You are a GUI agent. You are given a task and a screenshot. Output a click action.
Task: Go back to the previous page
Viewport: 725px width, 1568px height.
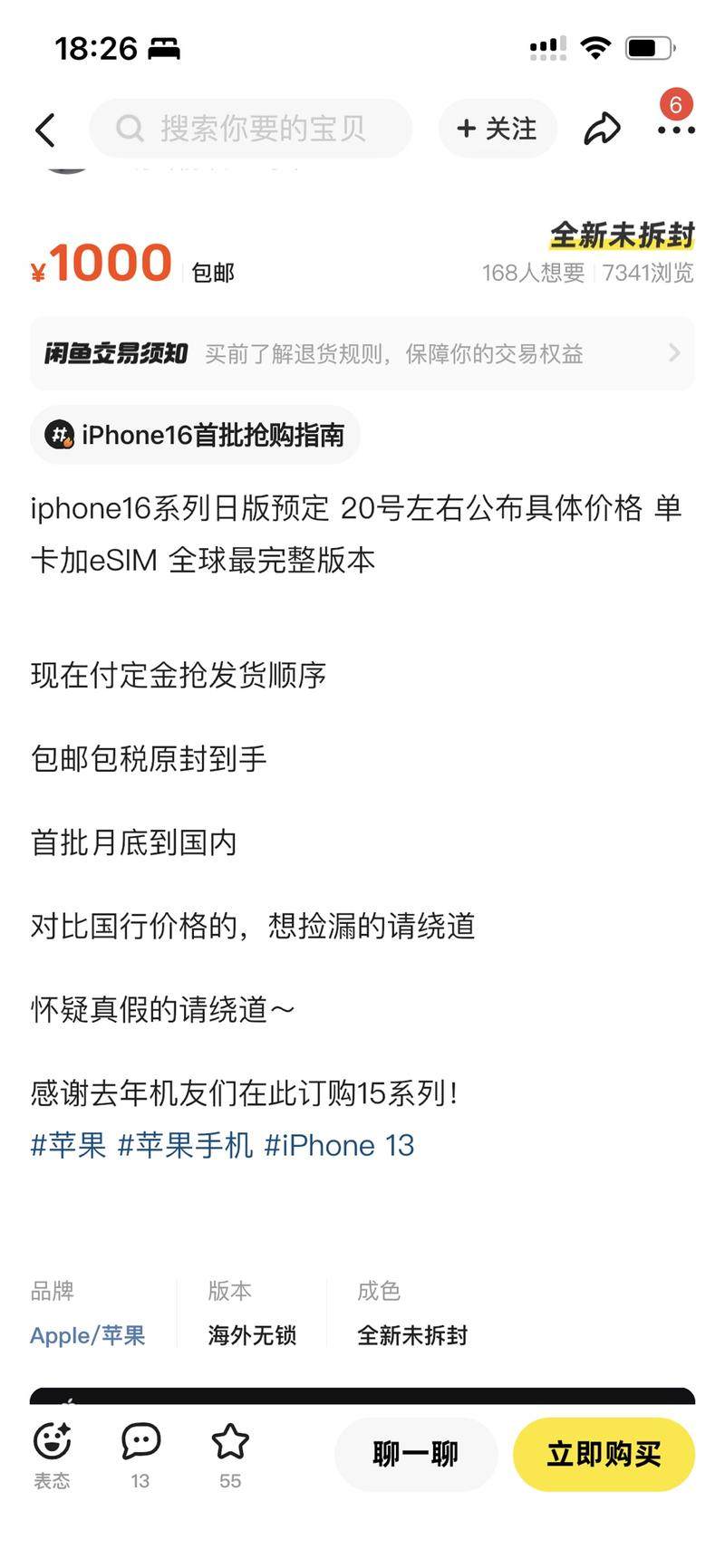(45, 130)
